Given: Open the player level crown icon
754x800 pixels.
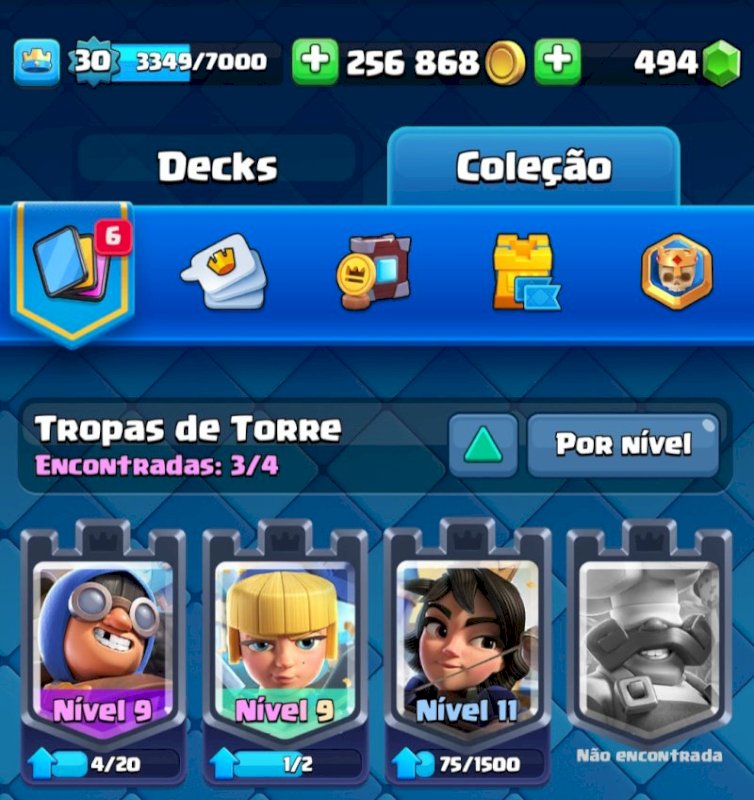Looking at the screenshot, I should [x=37, y=63].
